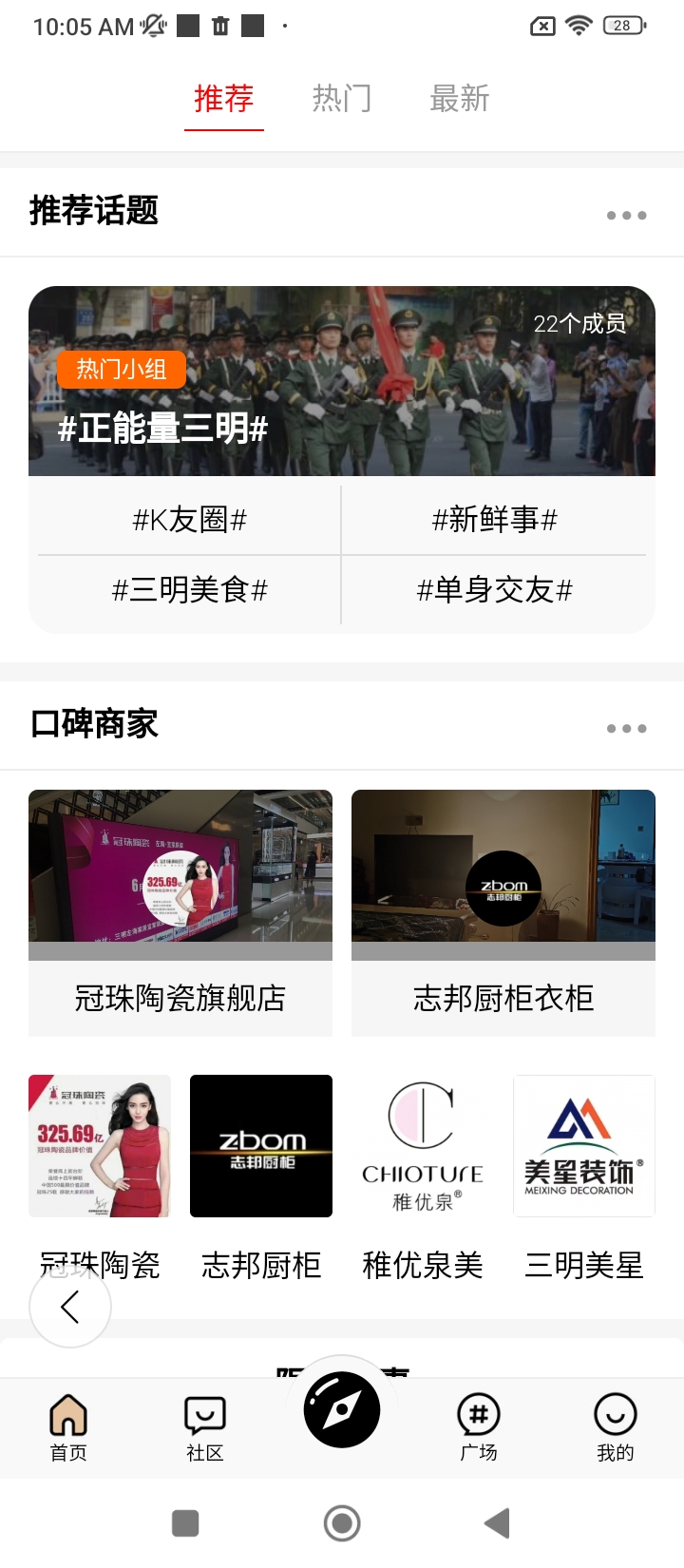Open more options for 口碑商家

(x=626, y=729)
